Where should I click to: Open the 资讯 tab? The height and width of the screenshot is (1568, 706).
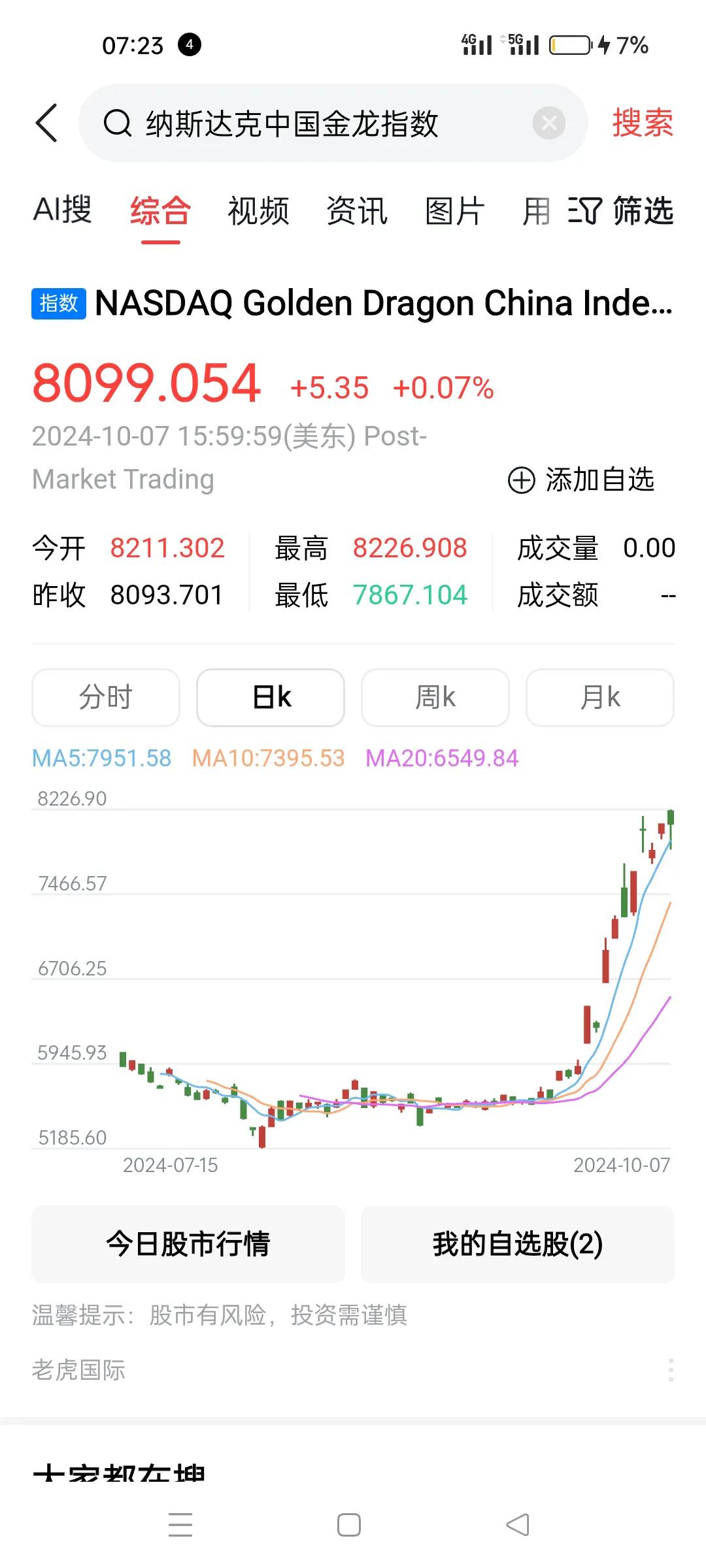tap(357, 210)
